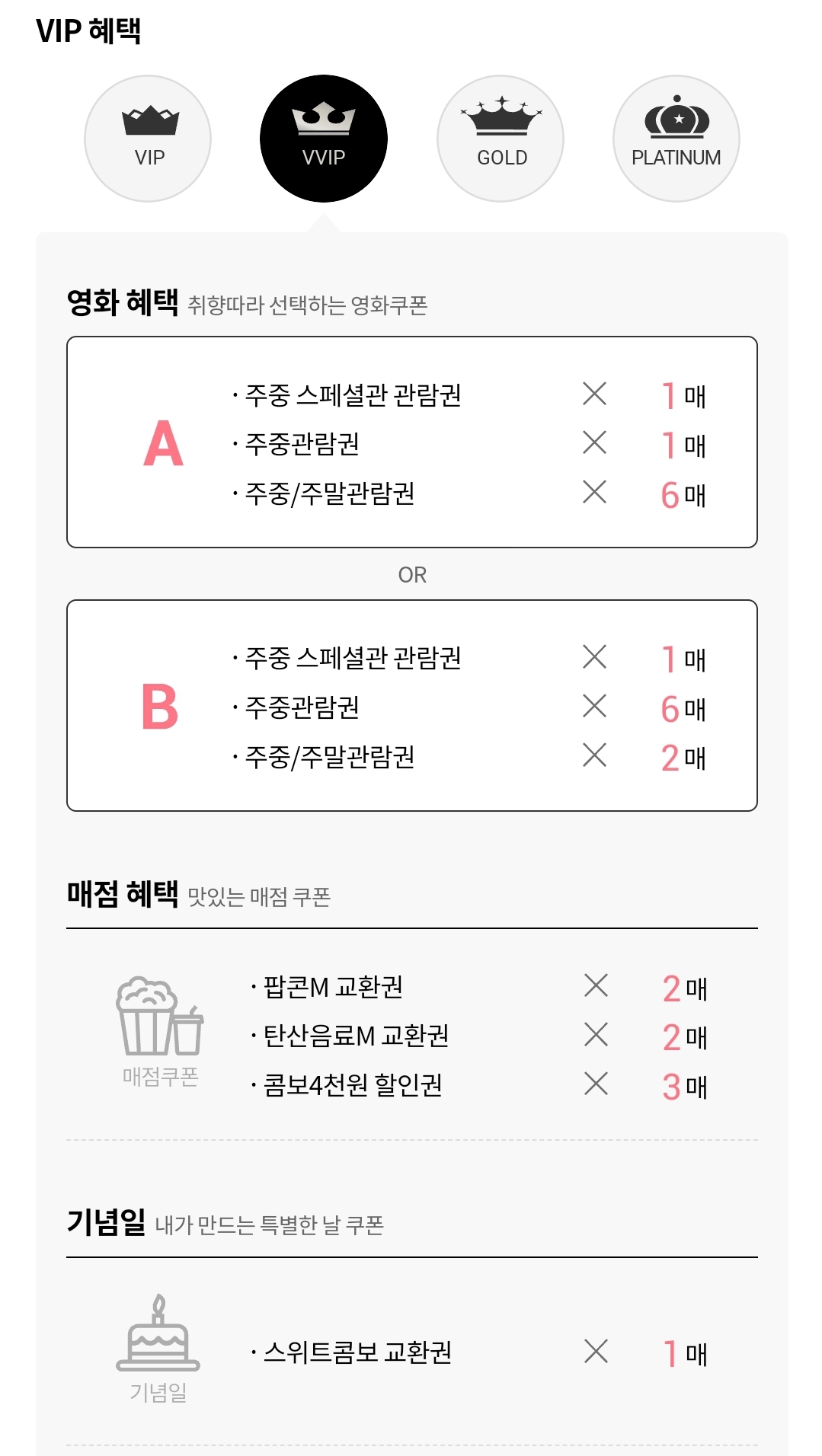Screen dimensions: 822x1456
Task: Switch to the PLATINUM benefits tab
Action: pos(676,137)
